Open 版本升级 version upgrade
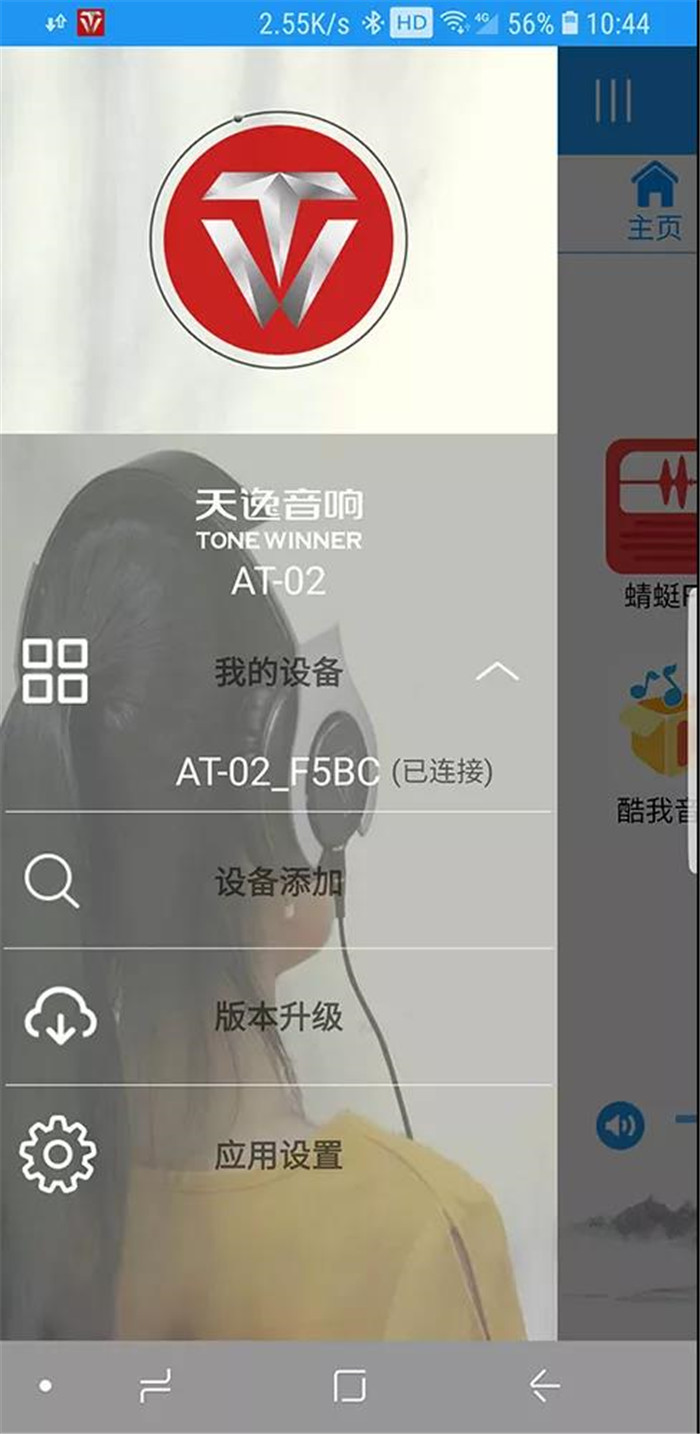This screenshot has width=700, height=1434. click(x=279, y=1017)
